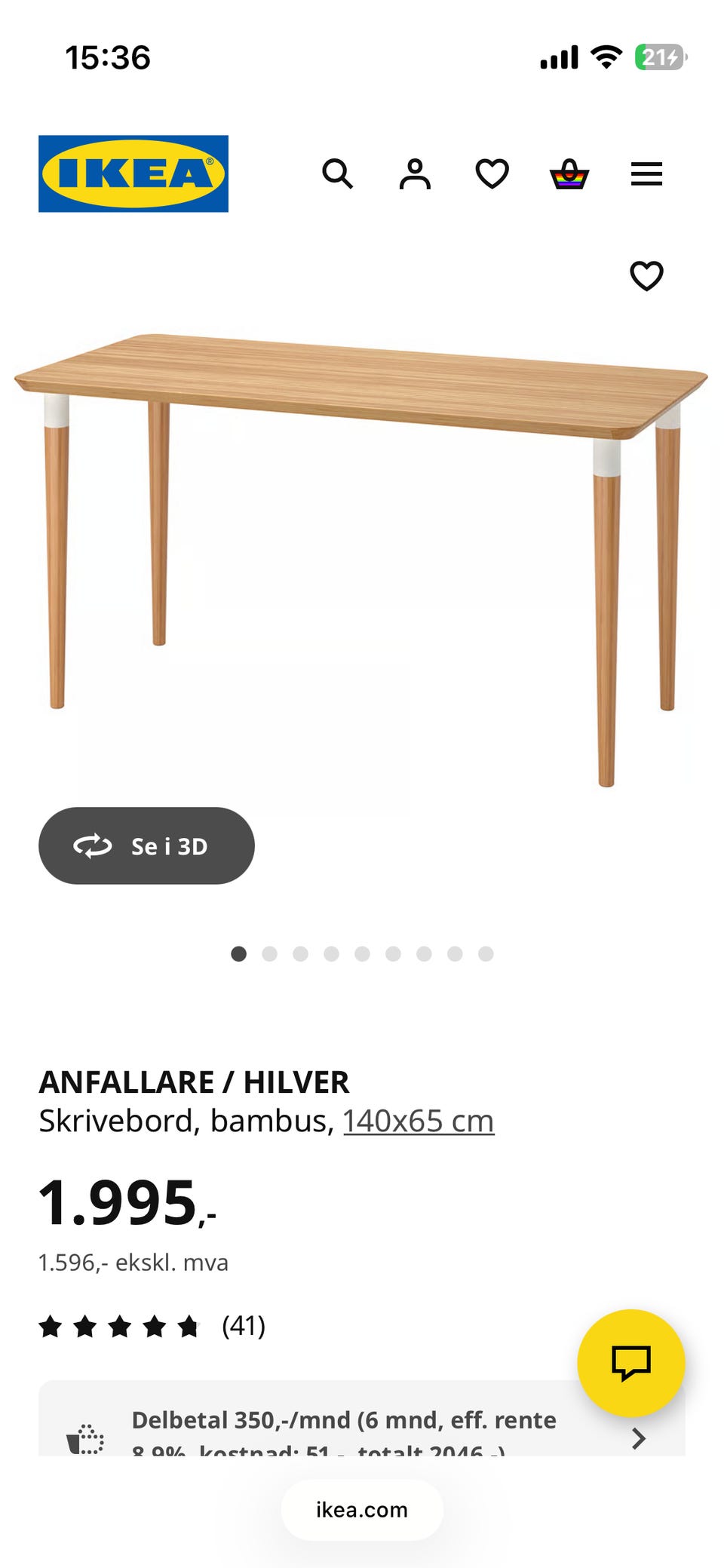Image resolution: width=724 pixels, height=1568 pixels.
Task: Advance carousel via second pagination dot
Action: click(270, 954)
